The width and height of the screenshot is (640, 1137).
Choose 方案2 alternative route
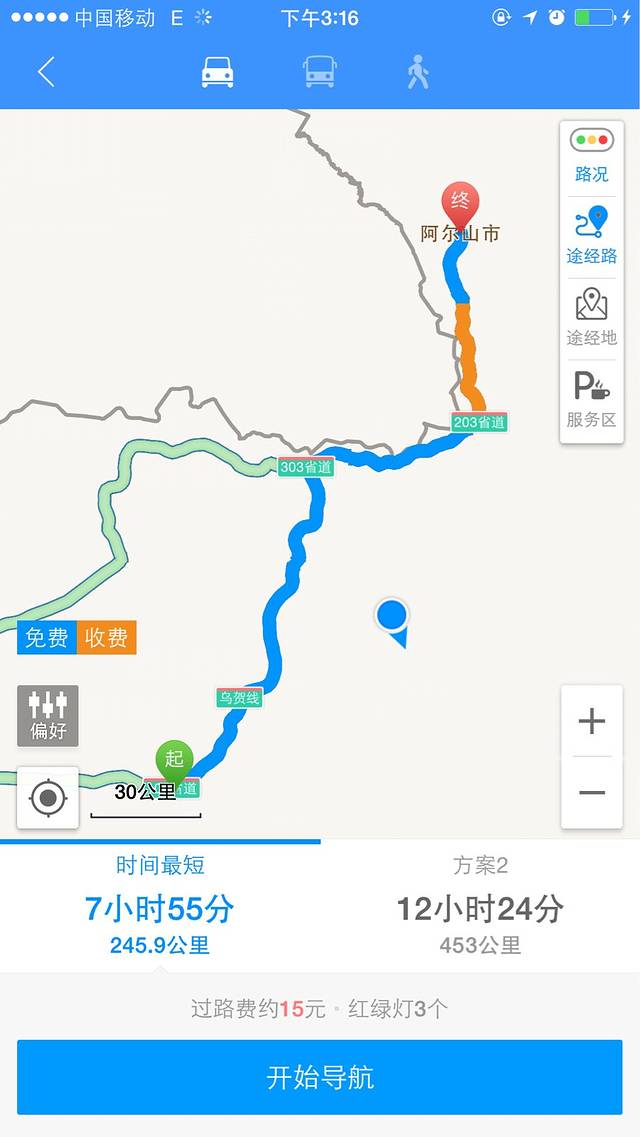coord(480,905)
